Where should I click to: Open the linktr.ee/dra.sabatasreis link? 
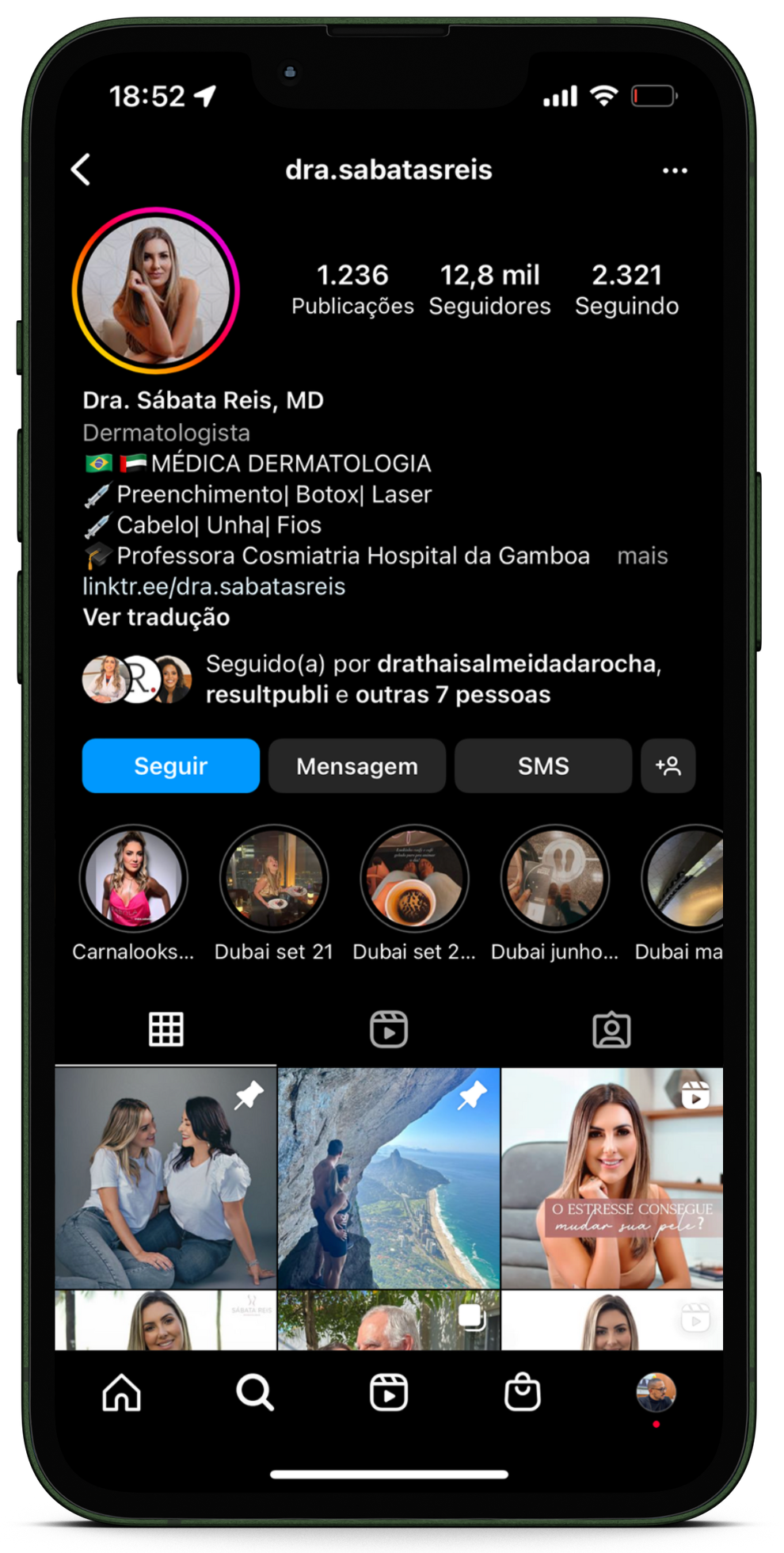tap(214, 586)
